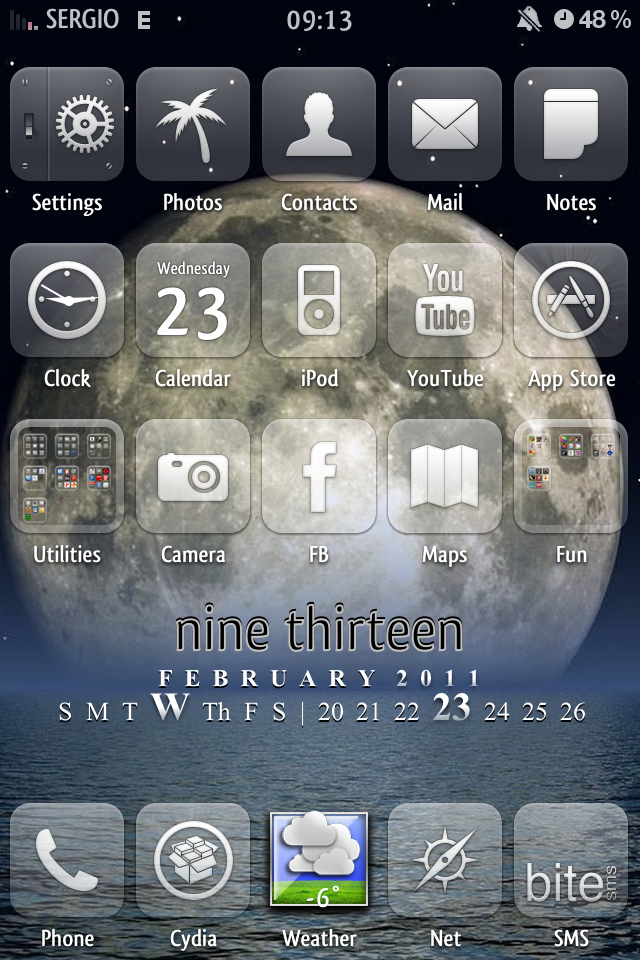The height and width of the screenshot is (960, 640).
Task: Expand the Fun folder
Action: tap(571, 477)
